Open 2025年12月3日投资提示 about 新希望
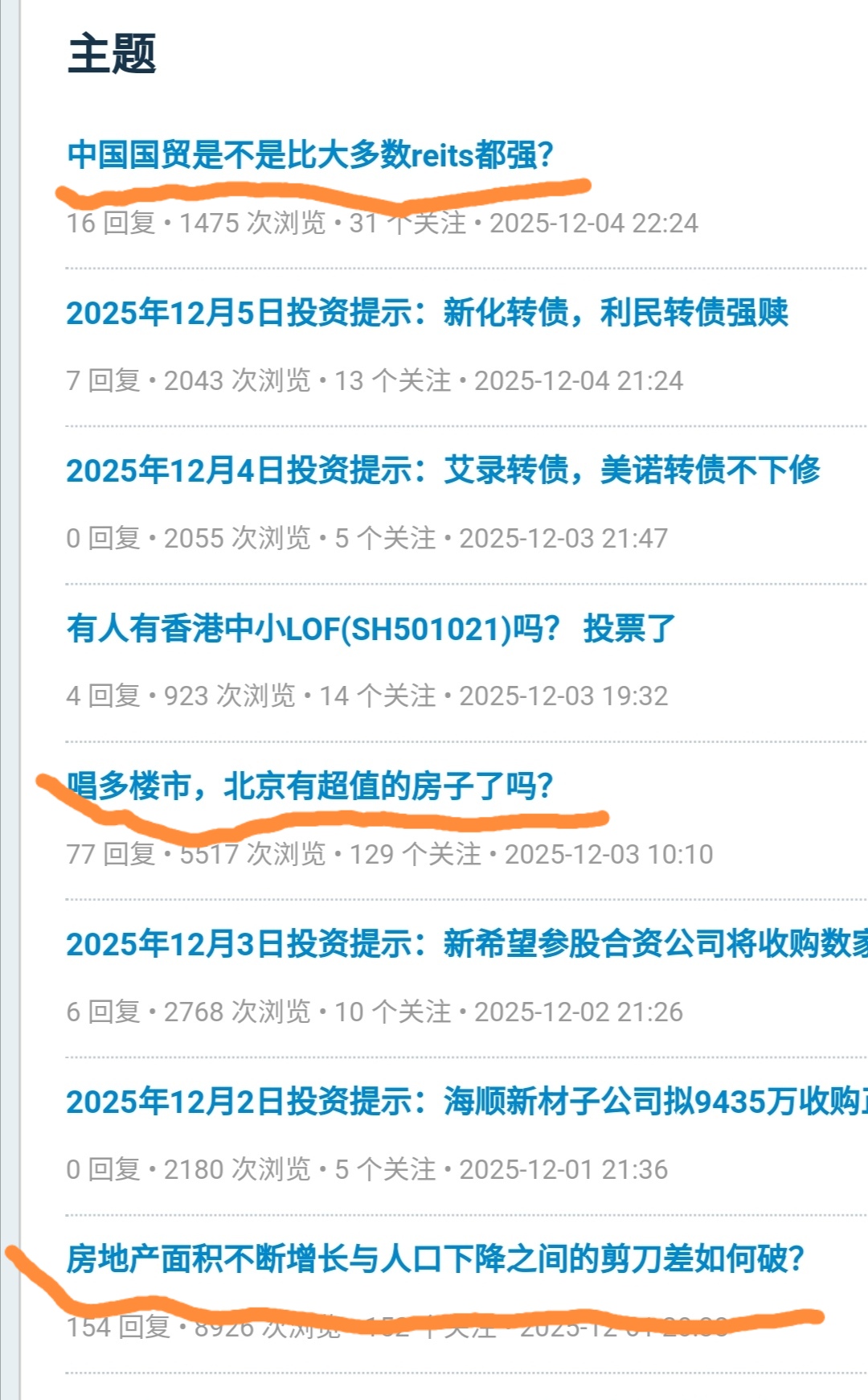Screen dimensions: 868x1400 click(466, 943)
